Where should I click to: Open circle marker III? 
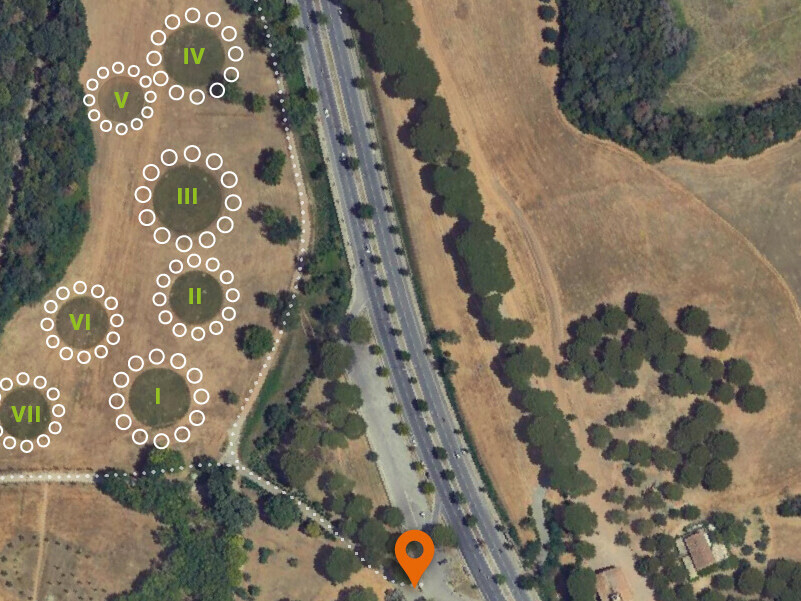click(187, 197)
